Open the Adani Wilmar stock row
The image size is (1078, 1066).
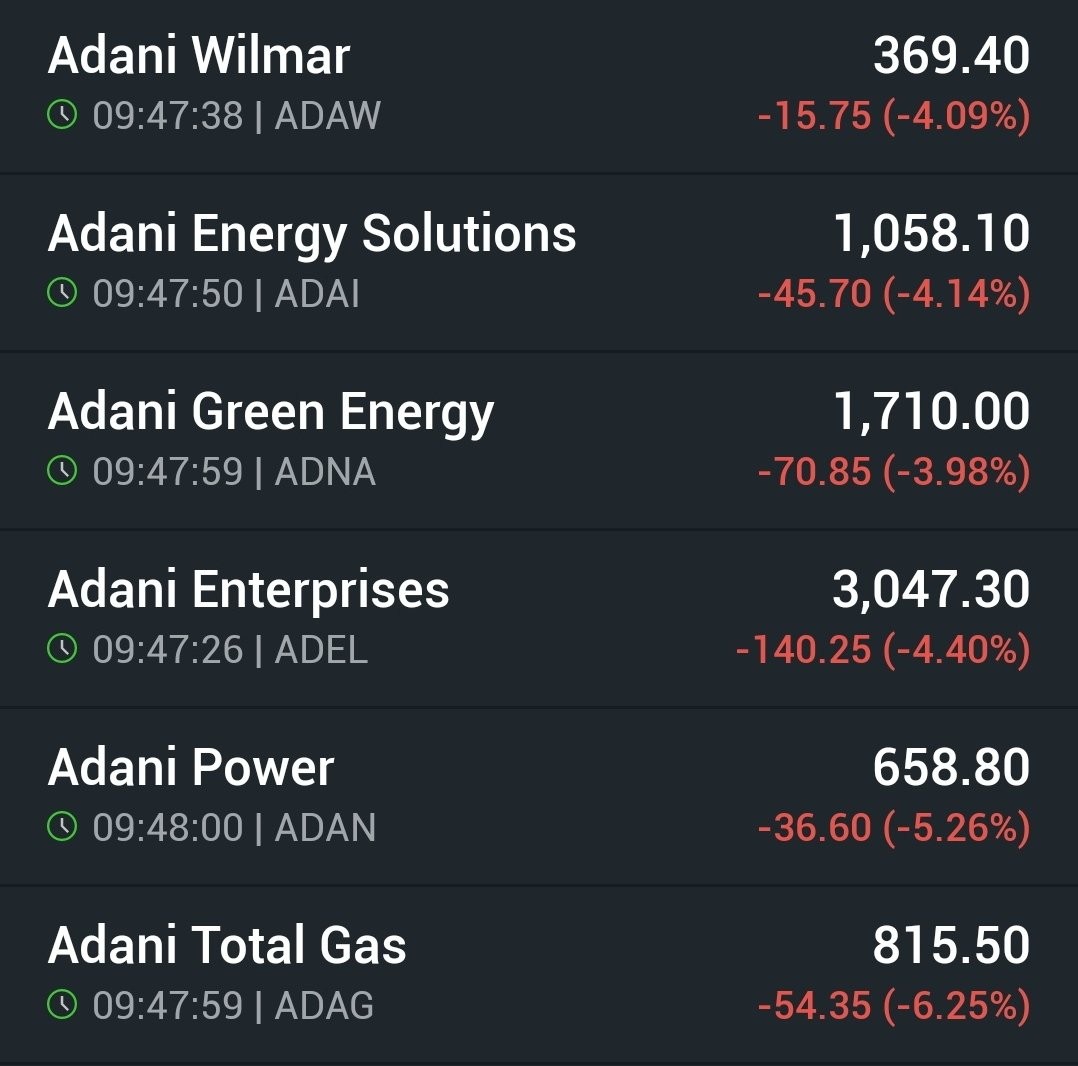[200, 56]
